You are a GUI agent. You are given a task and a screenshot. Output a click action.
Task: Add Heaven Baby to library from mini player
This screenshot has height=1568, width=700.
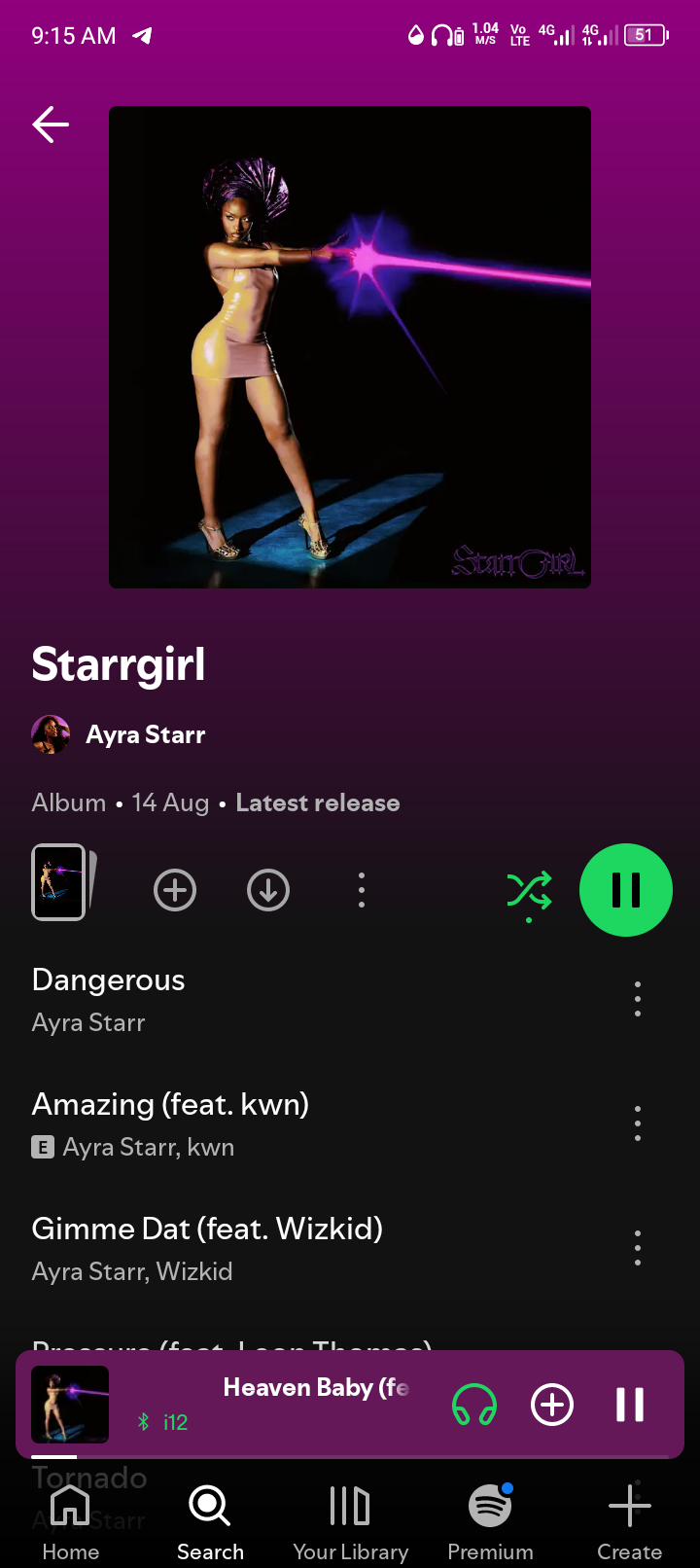coord(552,1405)
